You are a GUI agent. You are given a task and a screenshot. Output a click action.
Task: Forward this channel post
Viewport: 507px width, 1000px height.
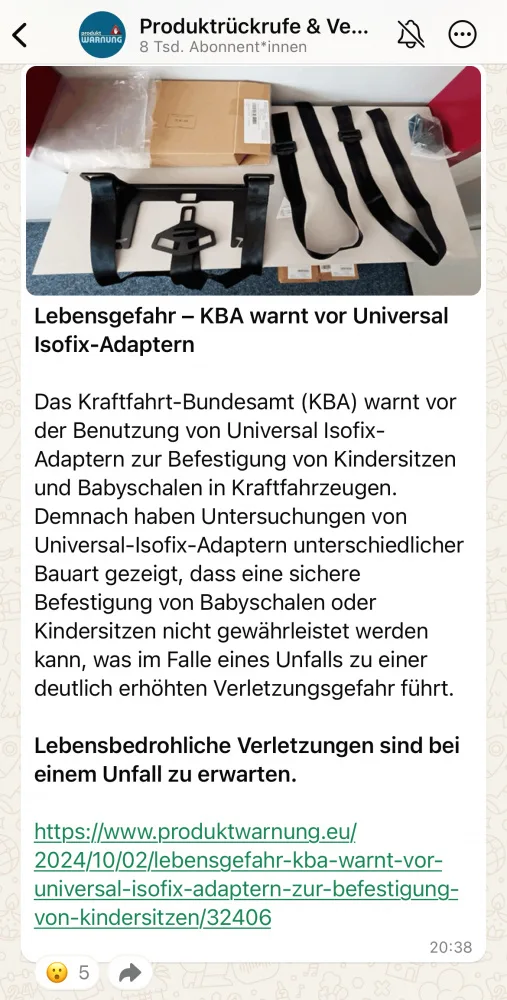[130, 973]
